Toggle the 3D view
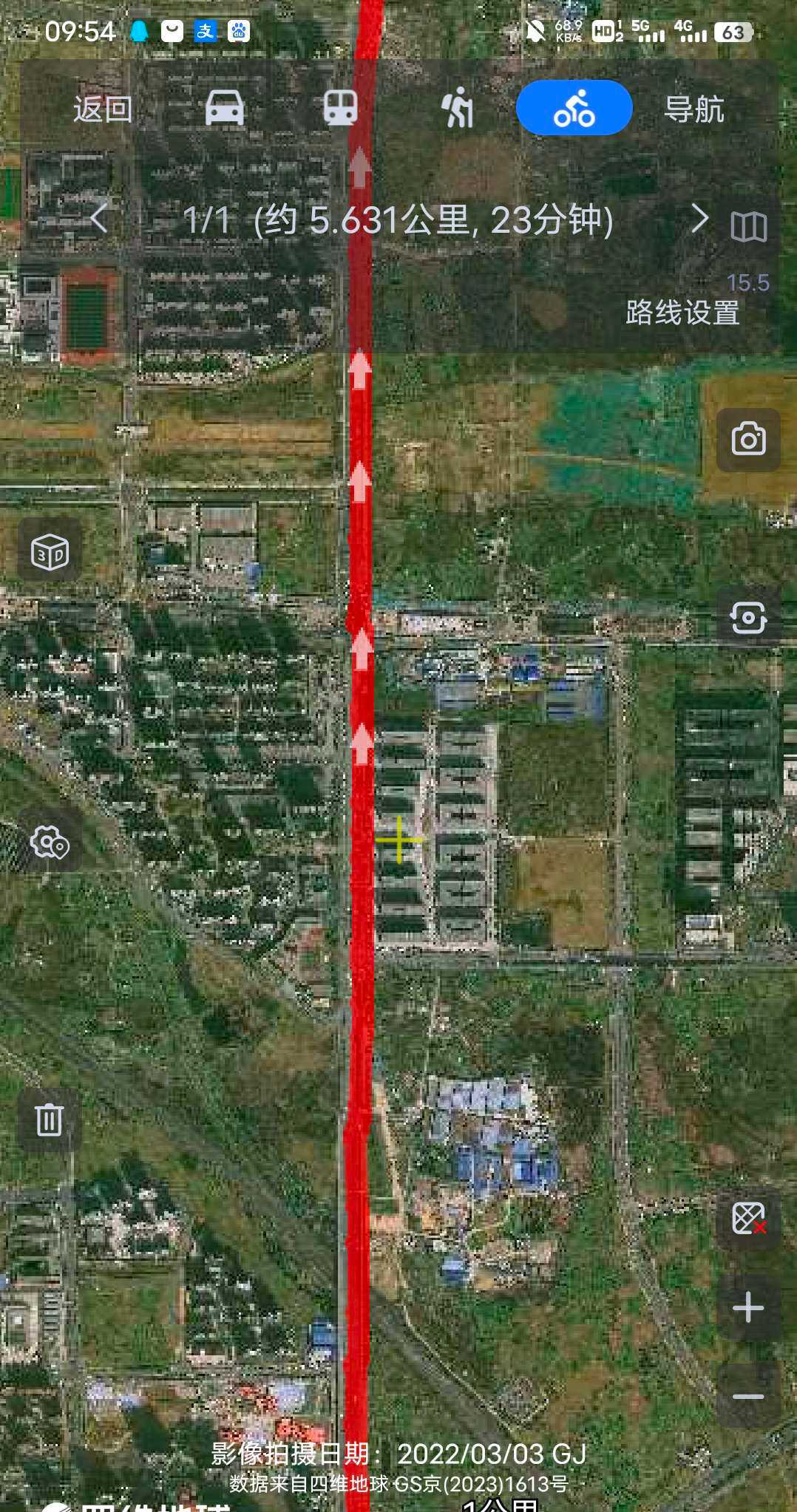Image resolution: width=797 pixels, height=1512 pixels. [50, 551]
